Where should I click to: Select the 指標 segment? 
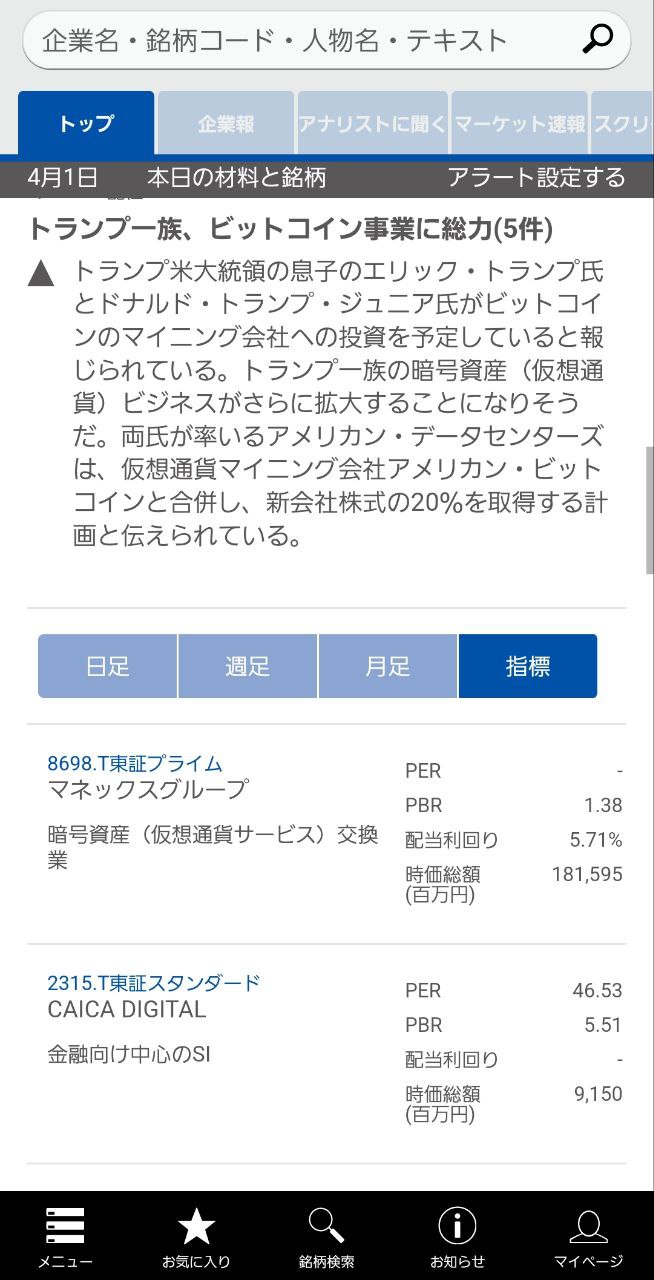click(528, 666)
